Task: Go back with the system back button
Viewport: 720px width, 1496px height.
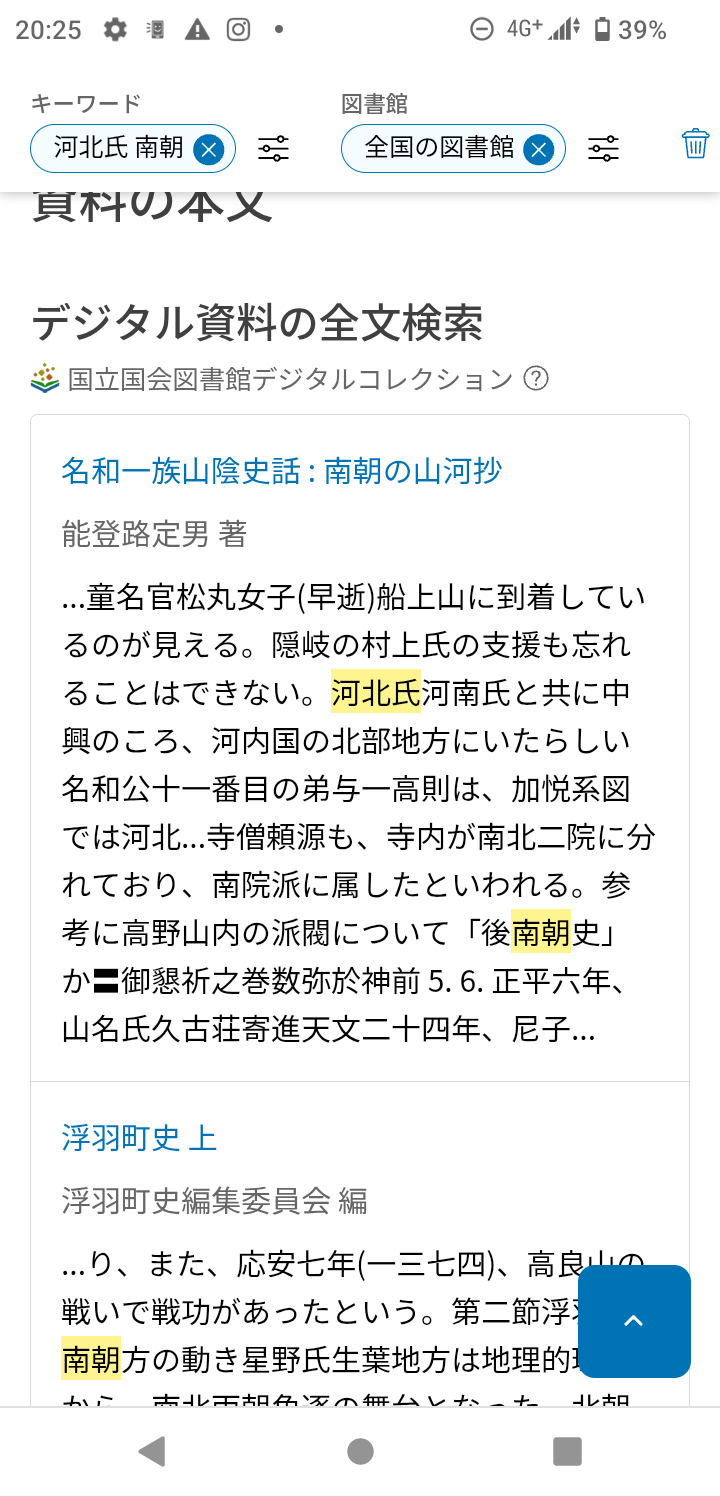Action: tap(152, 1451)
